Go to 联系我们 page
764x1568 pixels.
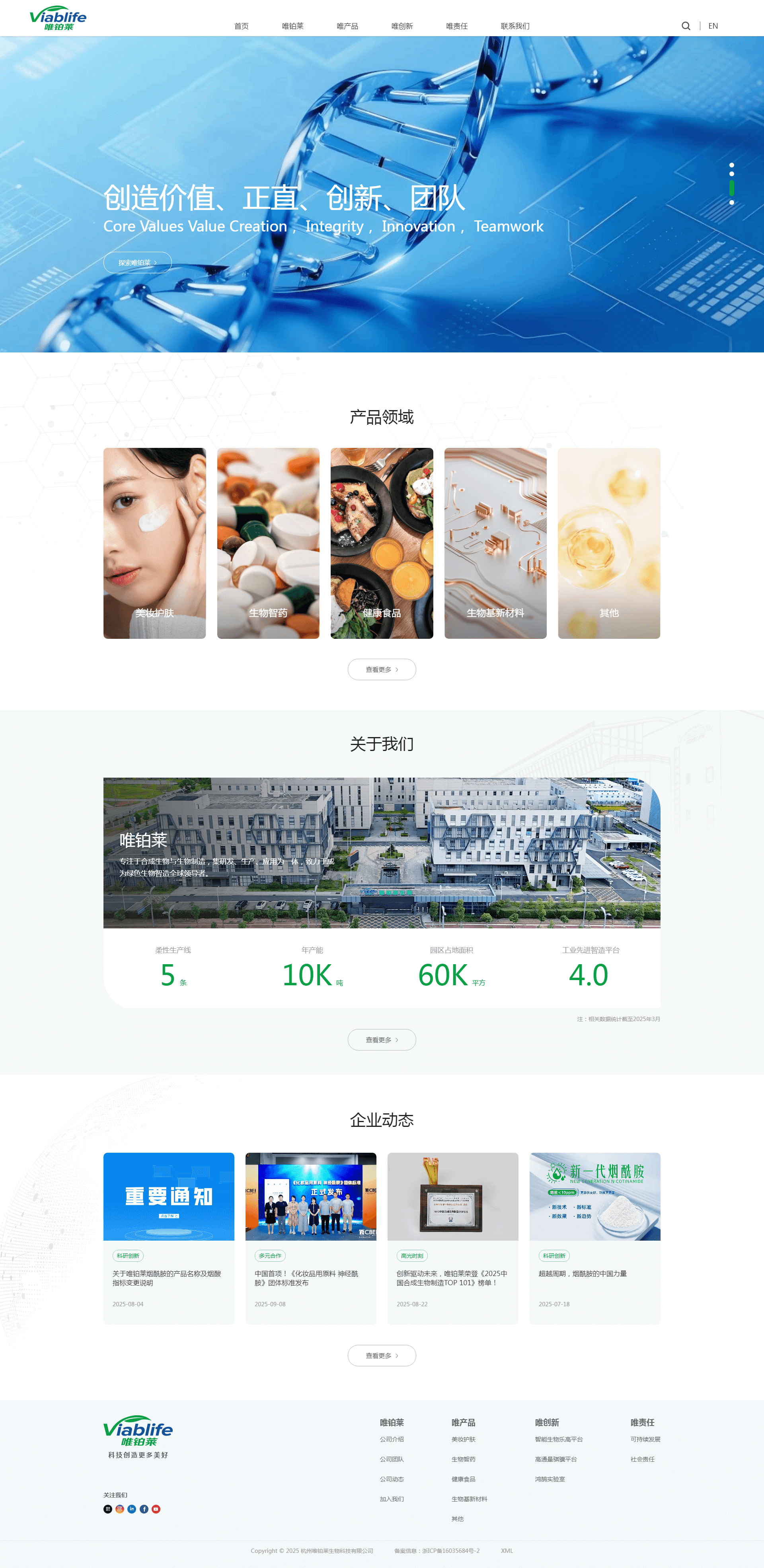point(515,26)
